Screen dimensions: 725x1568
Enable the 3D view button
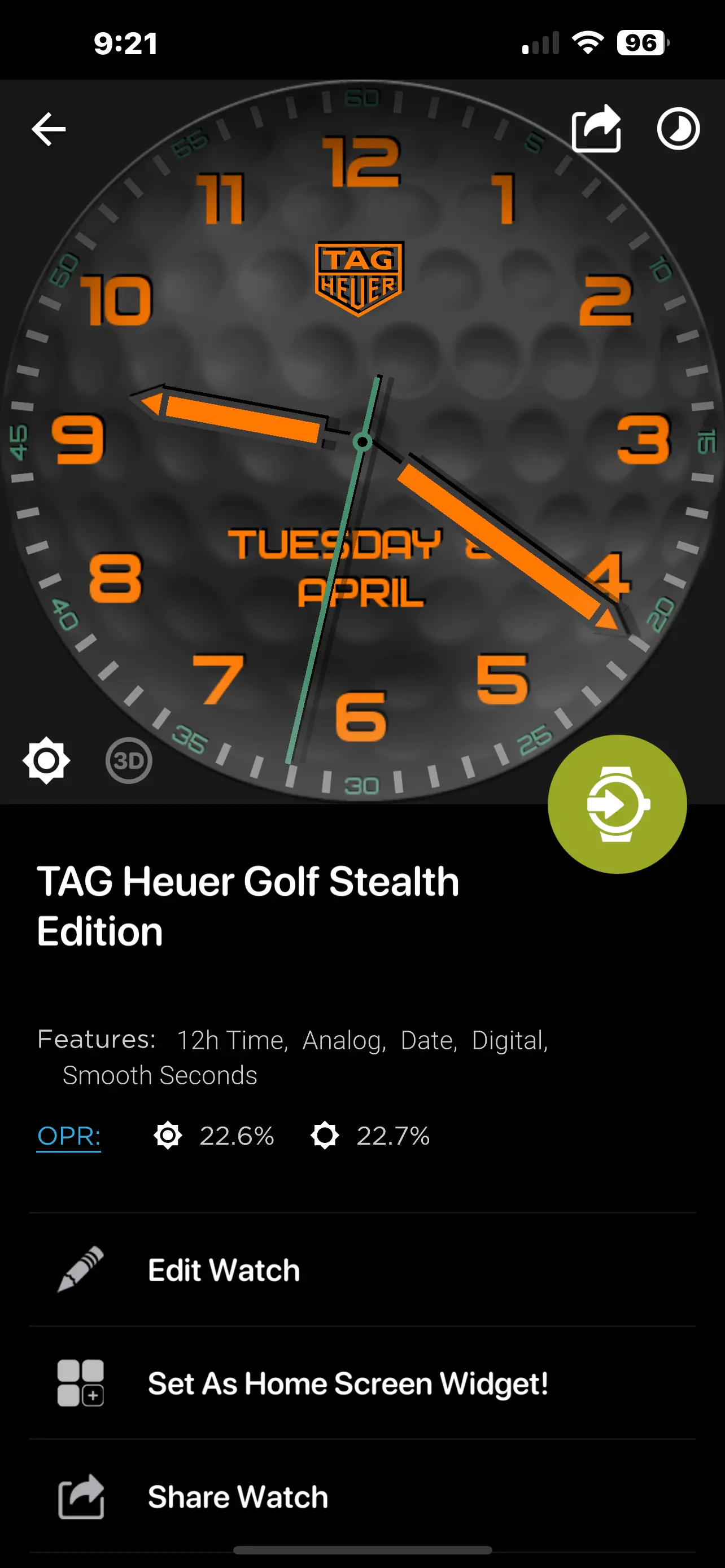click(x=128, y=760)
